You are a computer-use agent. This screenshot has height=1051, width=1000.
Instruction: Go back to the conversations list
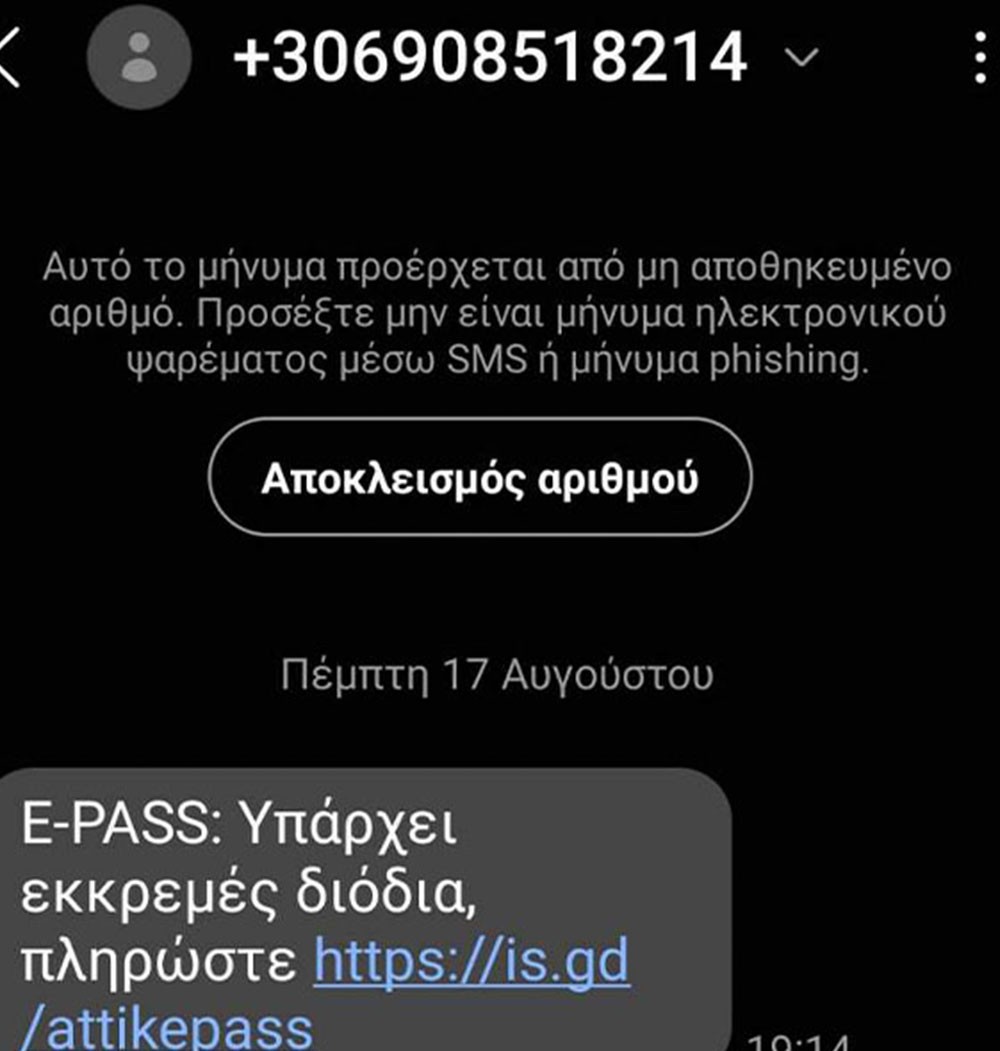pyautogui.click(x=10, y=58)
